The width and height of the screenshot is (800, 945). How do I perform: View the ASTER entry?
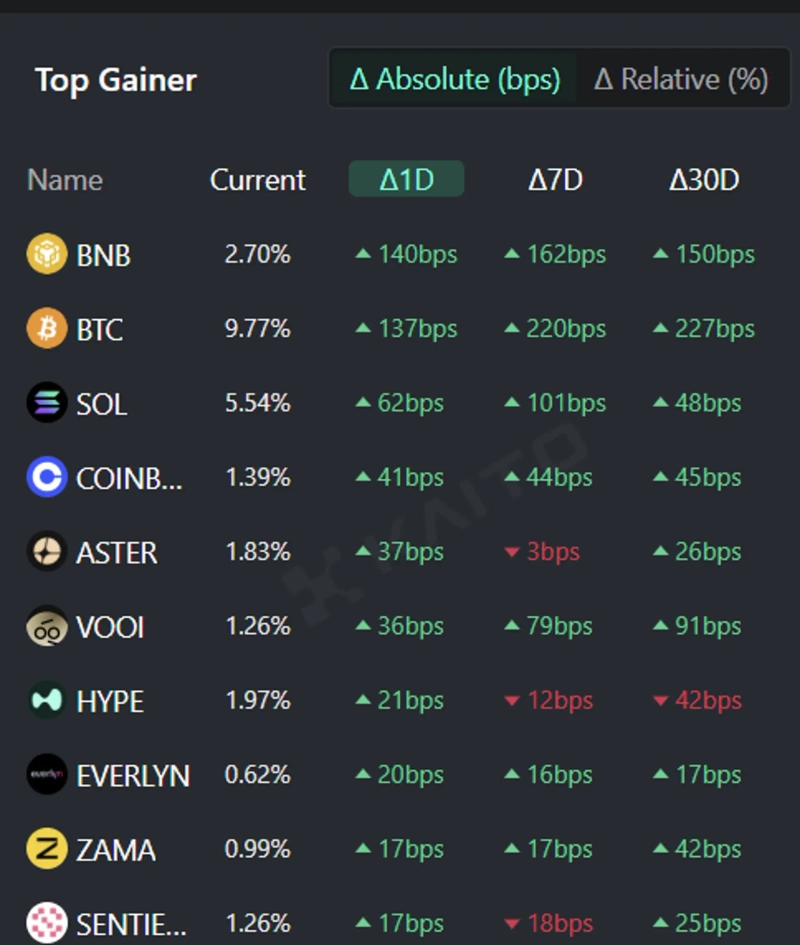(116, 552)
